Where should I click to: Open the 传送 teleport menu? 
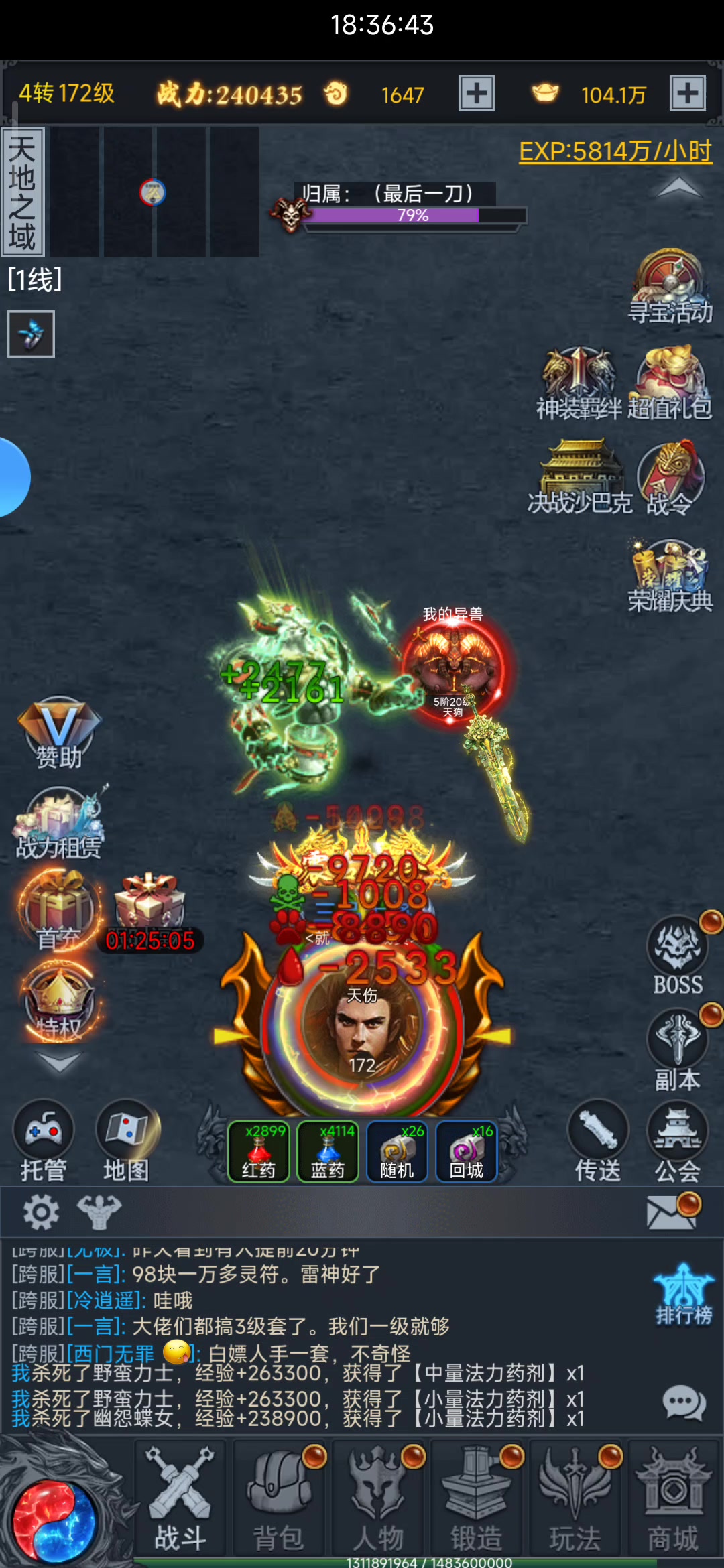click(x=598, y=1143)
